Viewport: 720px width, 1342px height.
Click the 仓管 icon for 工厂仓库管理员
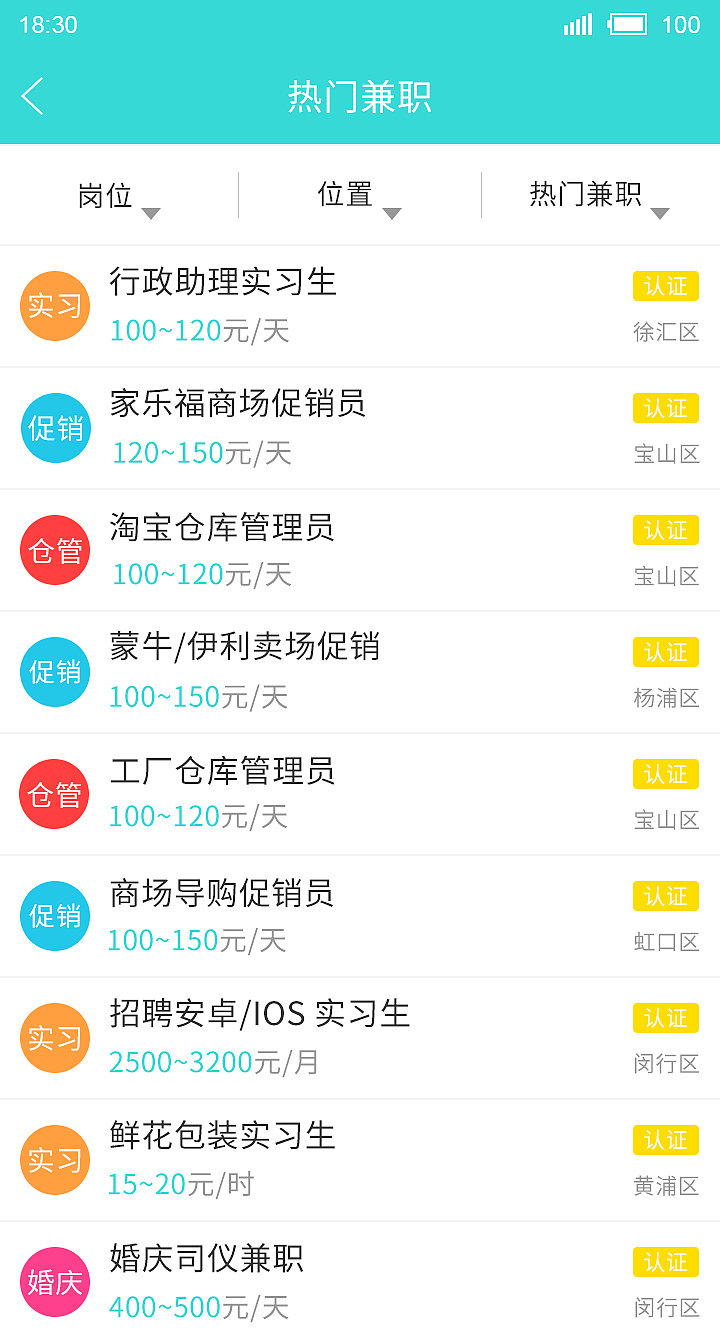[x=54, y=794]
